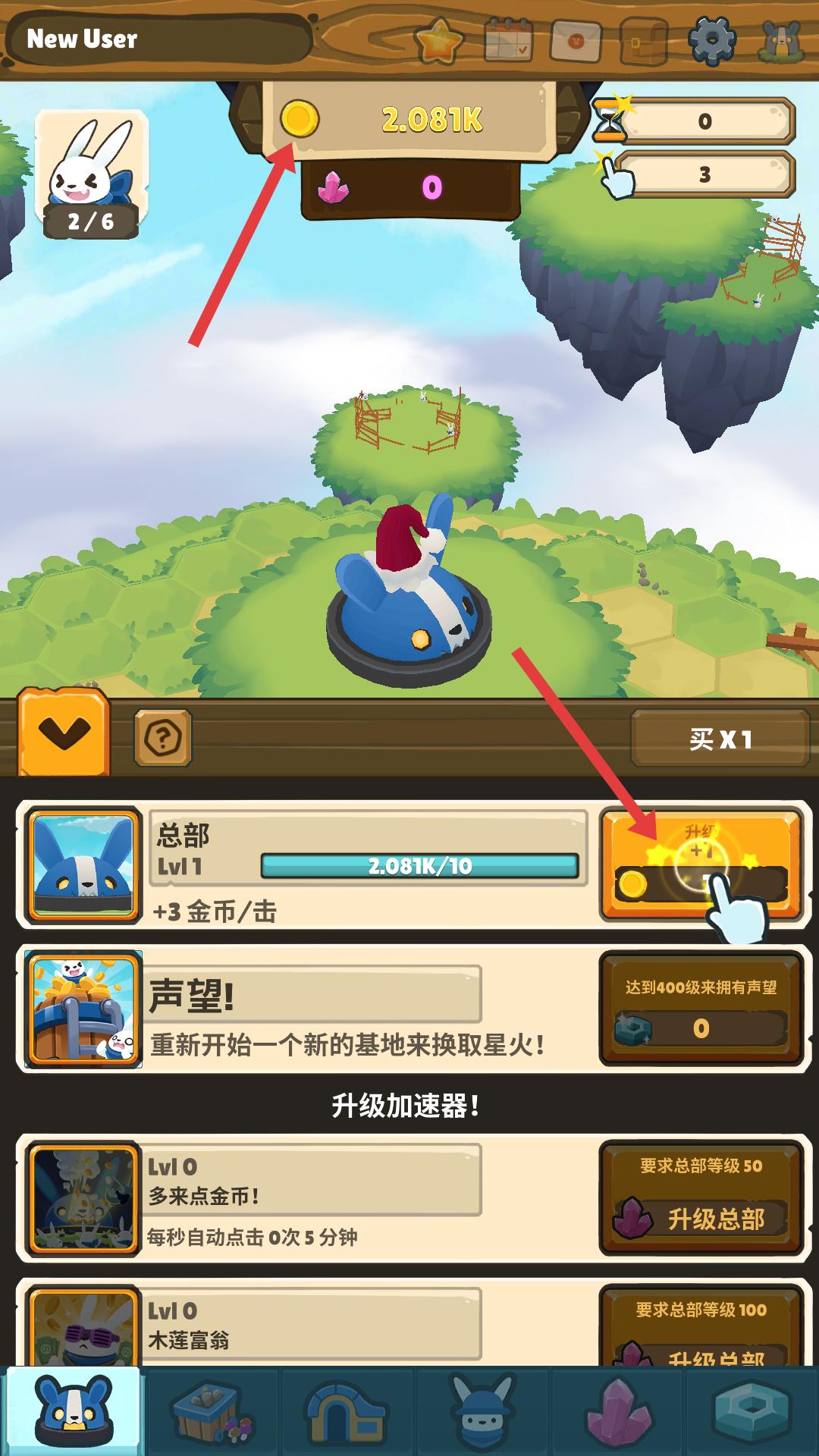Collapse the panel with the down chevron
The height and width of the screenshot is (1456, 819).
coord(64,733)
